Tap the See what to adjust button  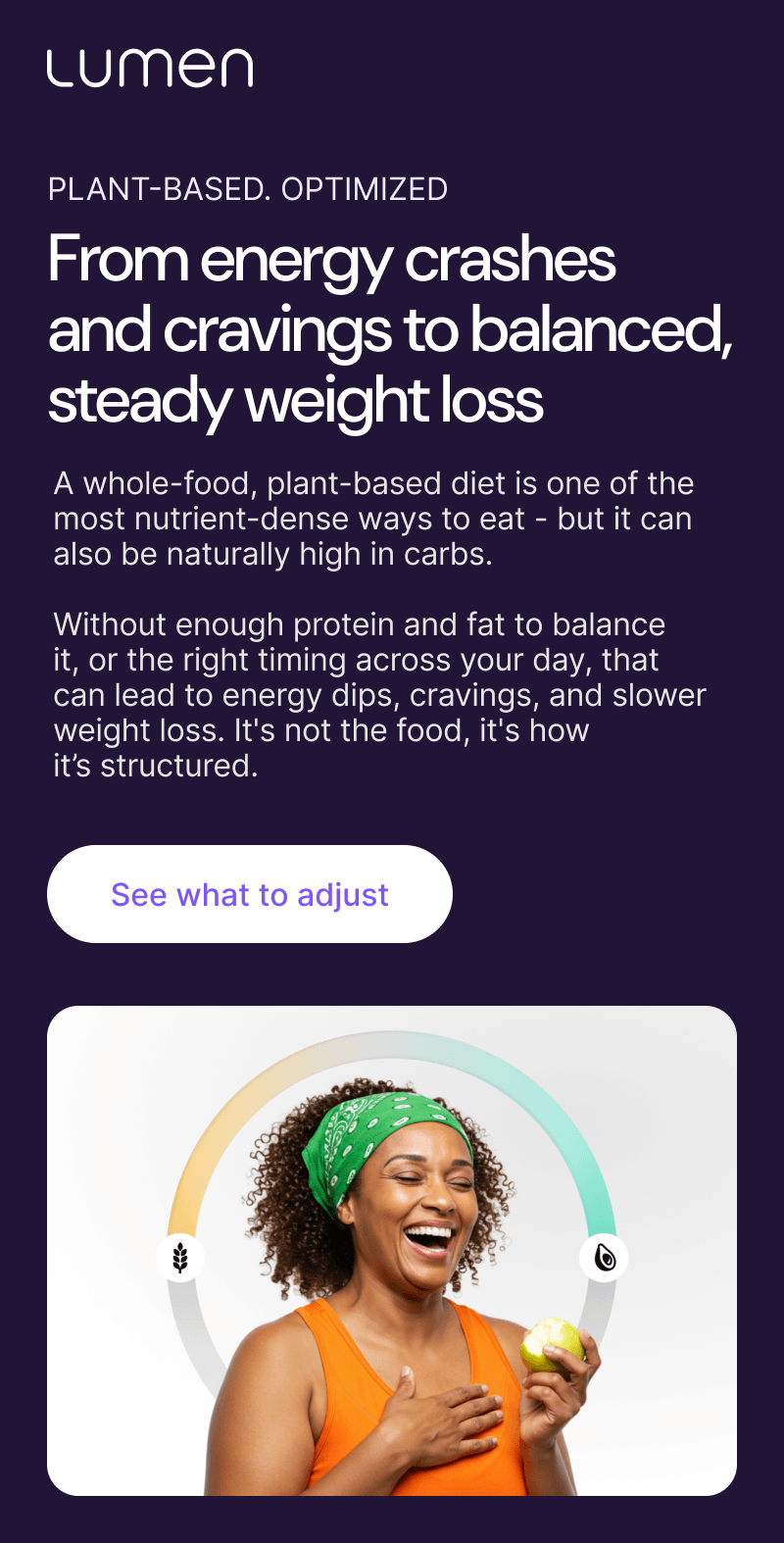(x=250, y=894)
